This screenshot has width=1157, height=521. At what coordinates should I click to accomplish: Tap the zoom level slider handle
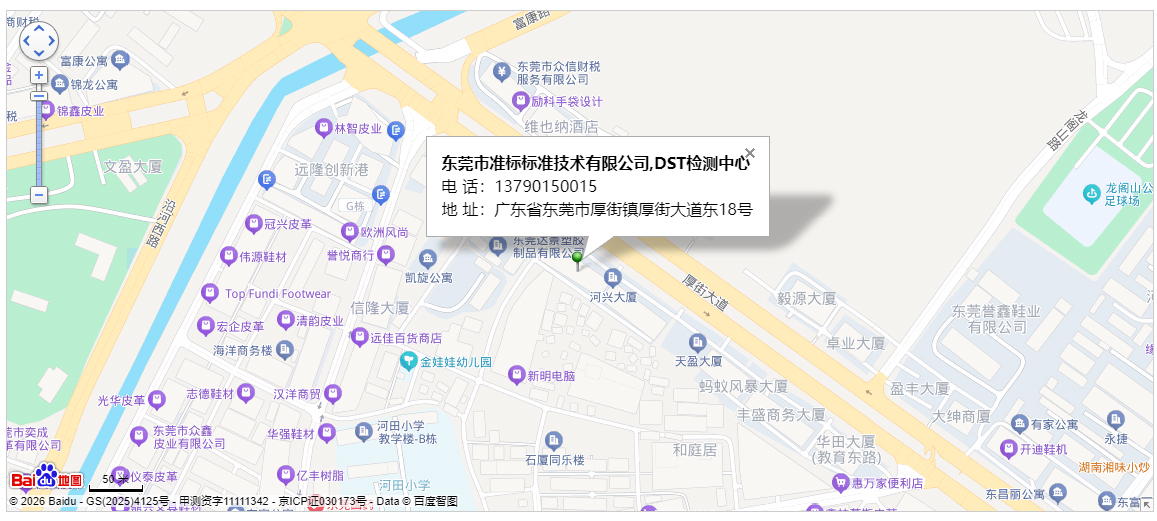point(39,96)
